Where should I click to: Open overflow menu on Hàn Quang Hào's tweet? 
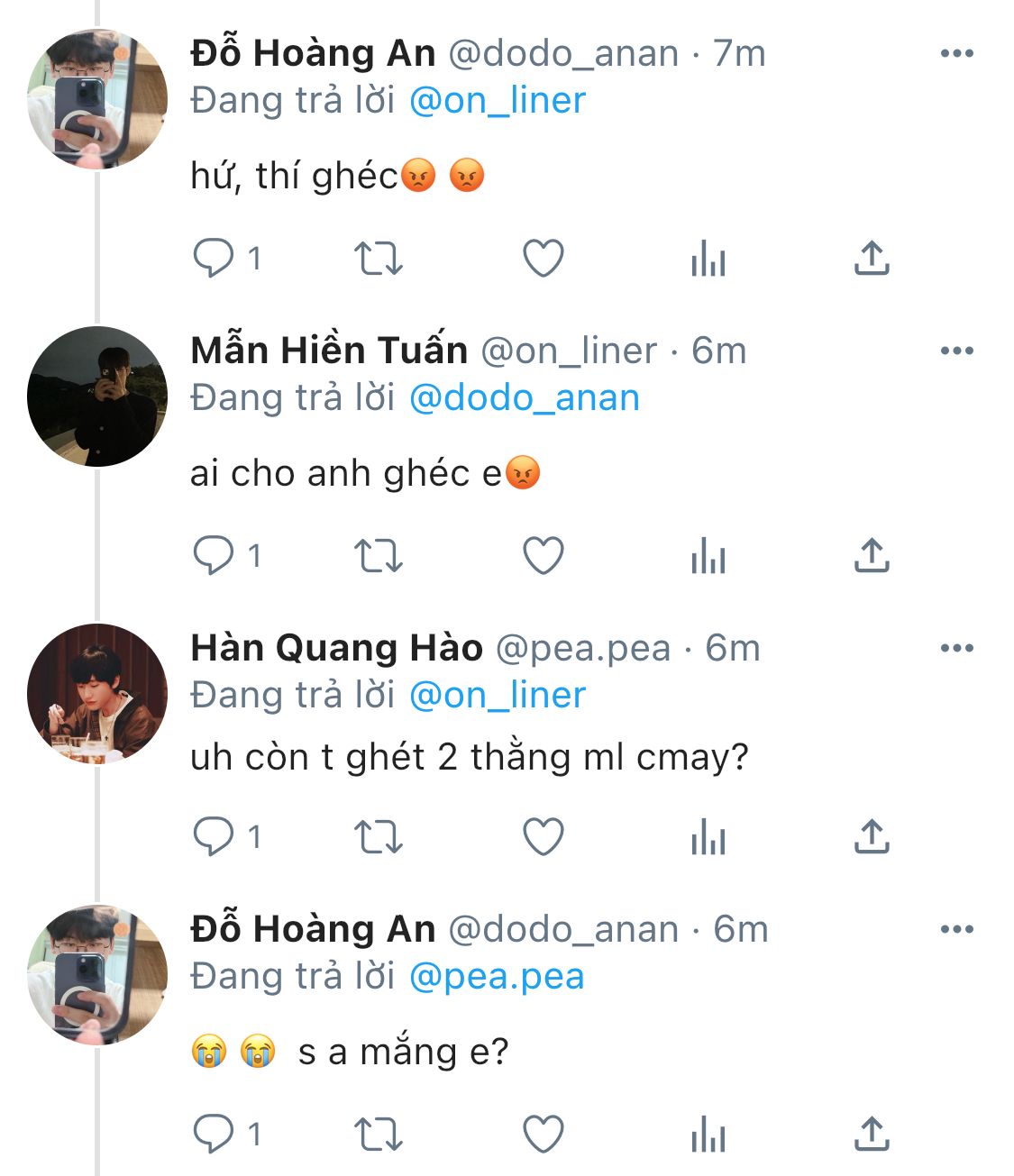pos(956,648)
